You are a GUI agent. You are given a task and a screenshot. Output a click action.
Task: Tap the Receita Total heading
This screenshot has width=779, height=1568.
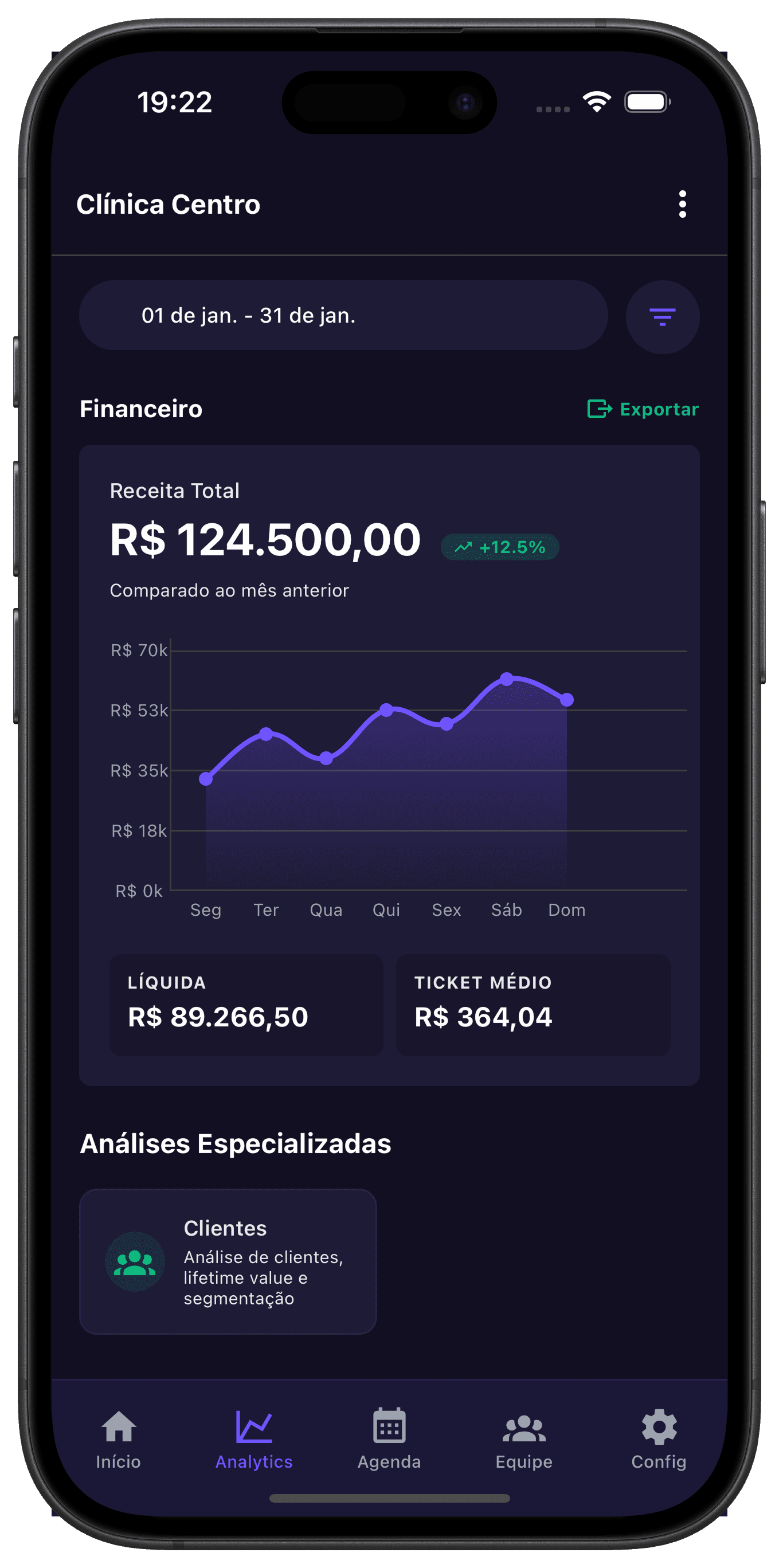click(x=175, y=491)
